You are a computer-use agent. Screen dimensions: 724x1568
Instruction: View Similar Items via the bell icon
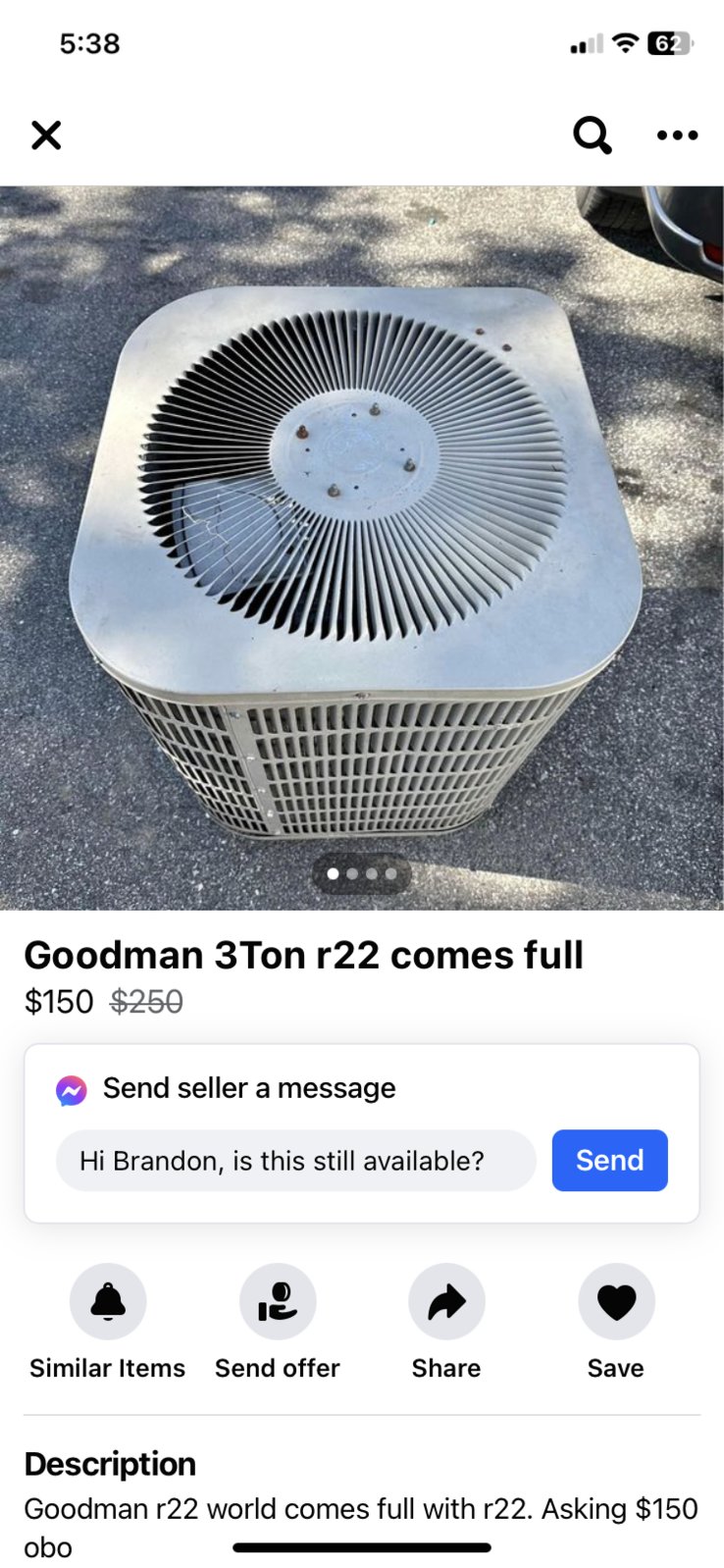(108, 1302)
